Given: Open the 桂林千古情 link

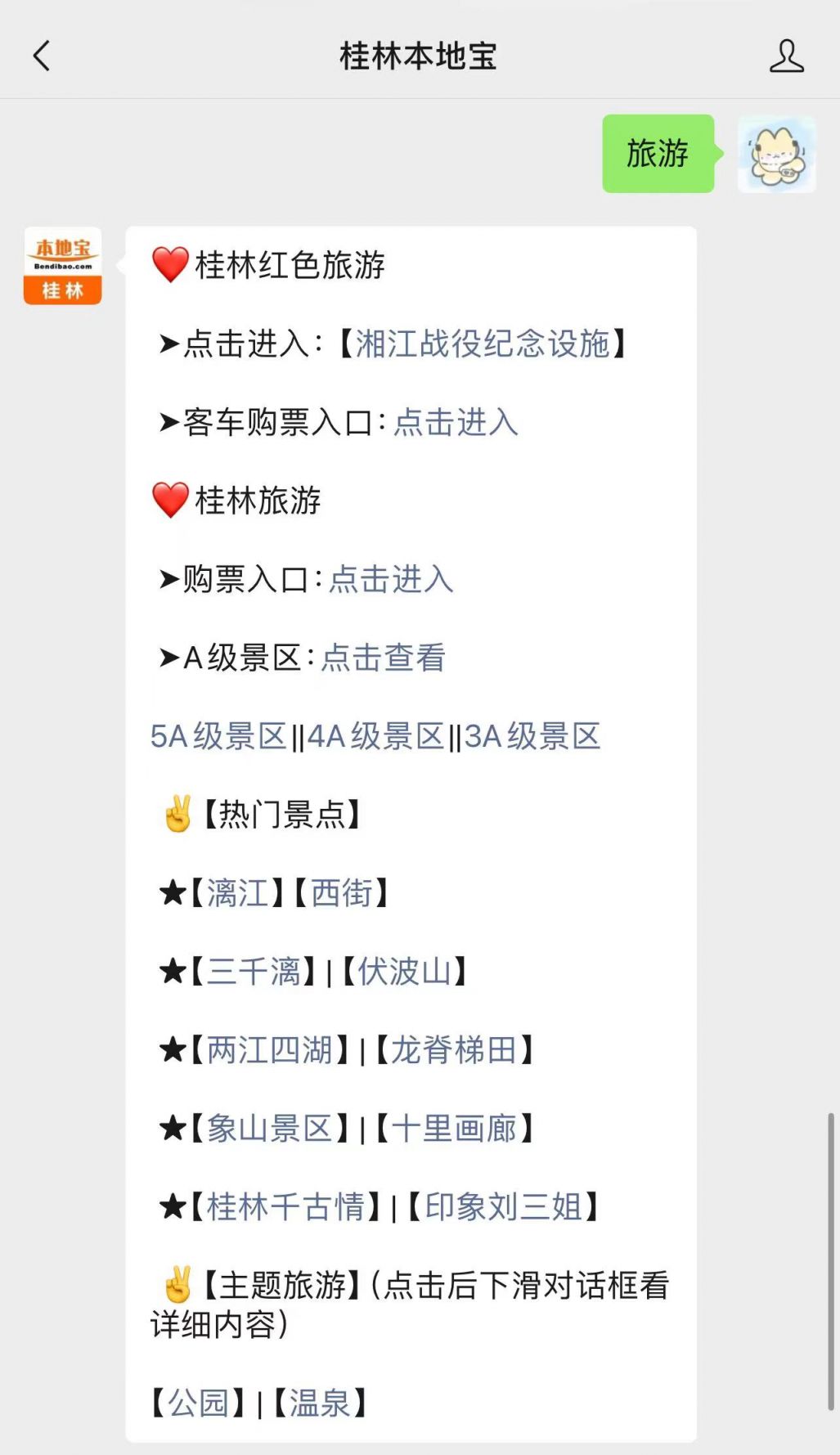Looking at the screenshot, I should [x=285, y=1207].
